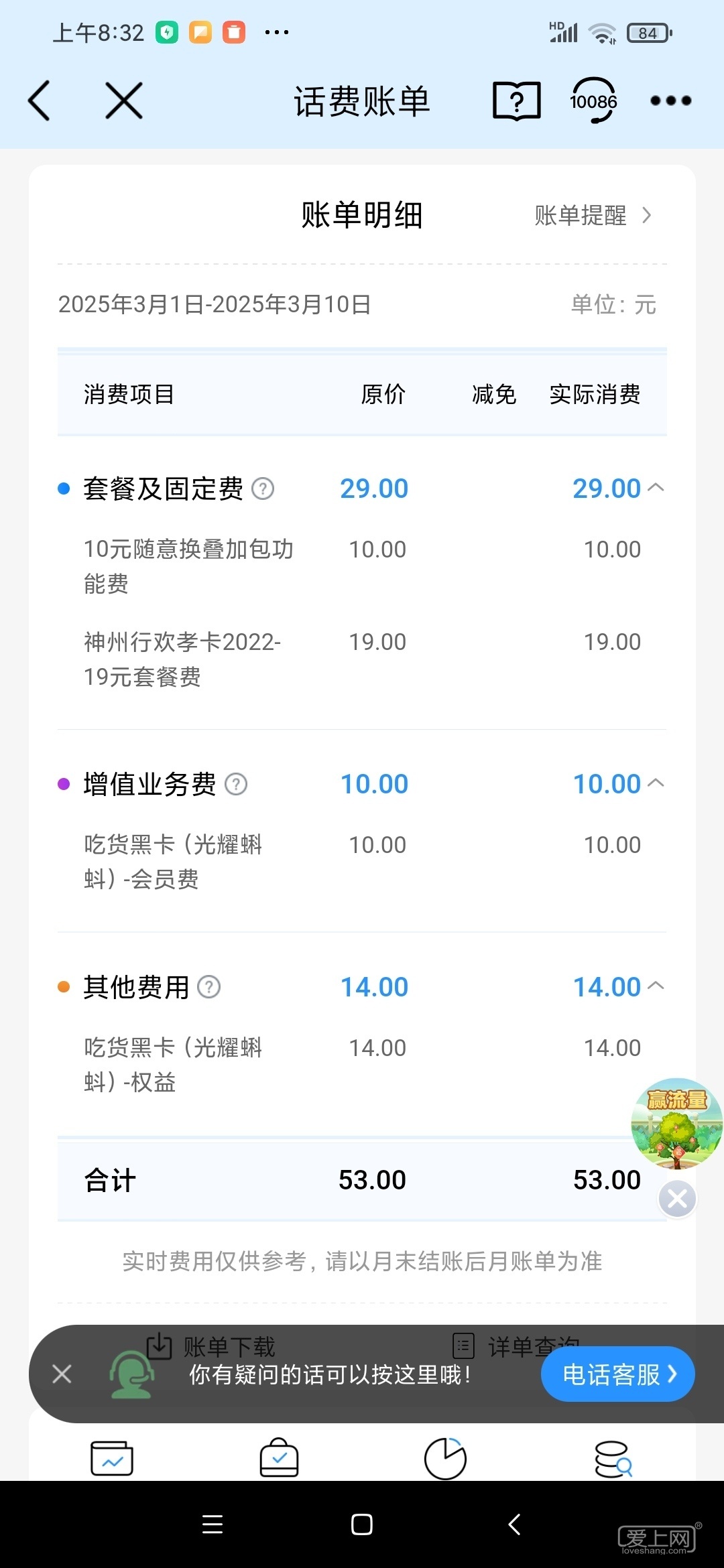Go back using the header arrow
Viewport: 724px width, 1568px height.
39,101
